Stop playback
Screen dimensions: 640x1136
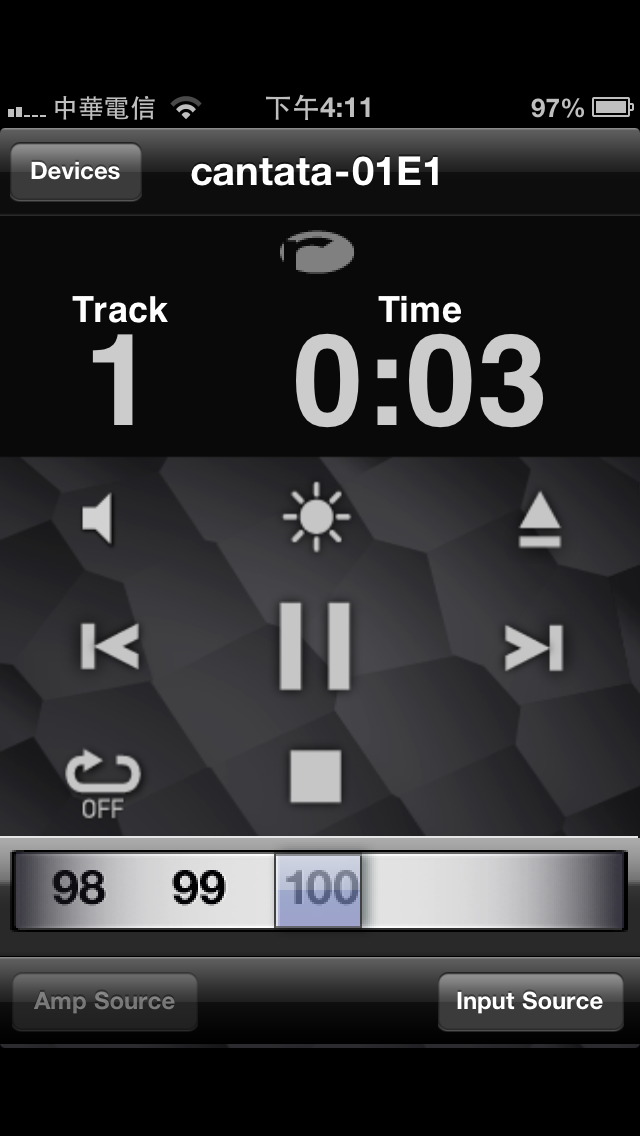pos(316,777)
